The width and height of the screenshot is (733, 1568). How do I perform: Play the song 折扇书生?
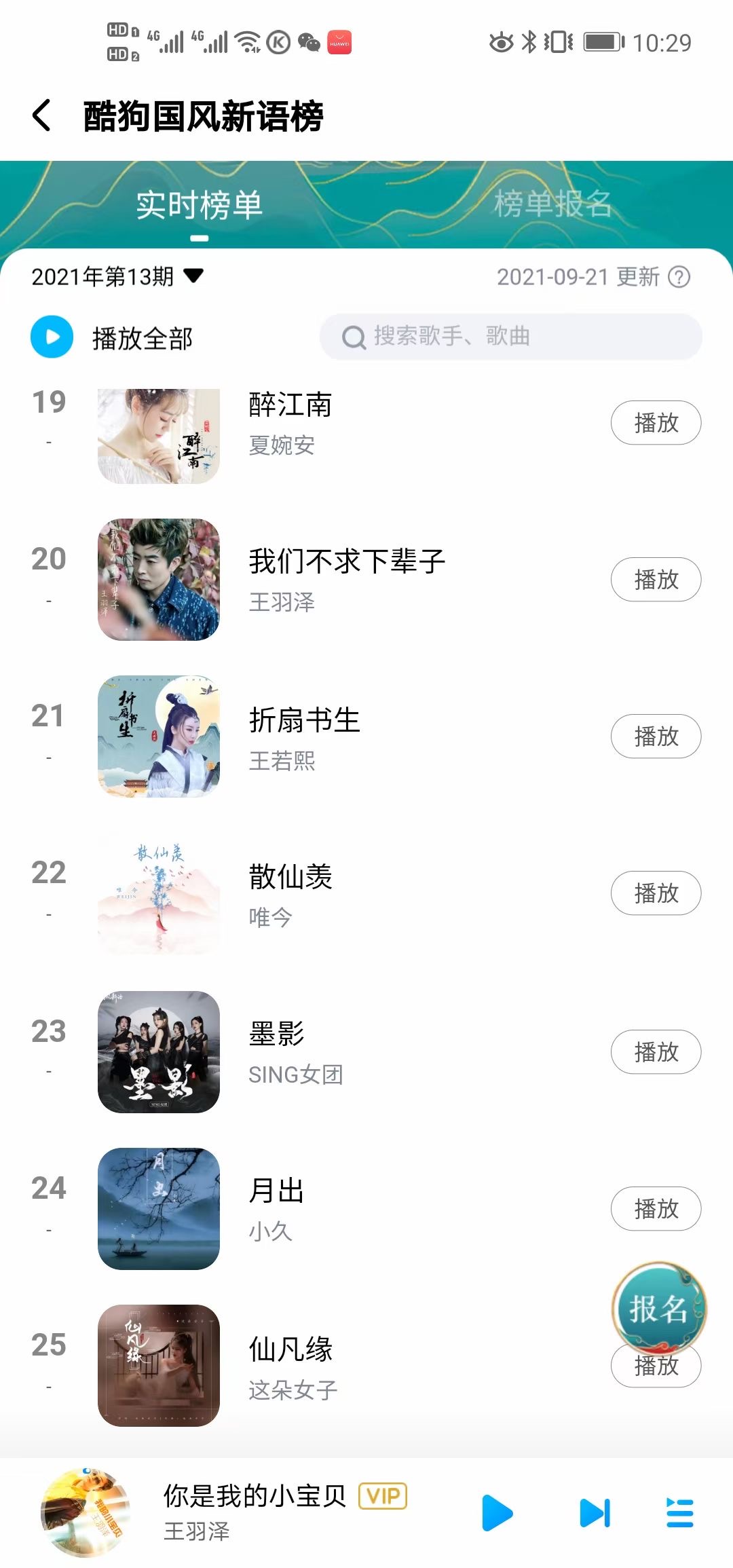coord(656,736)
